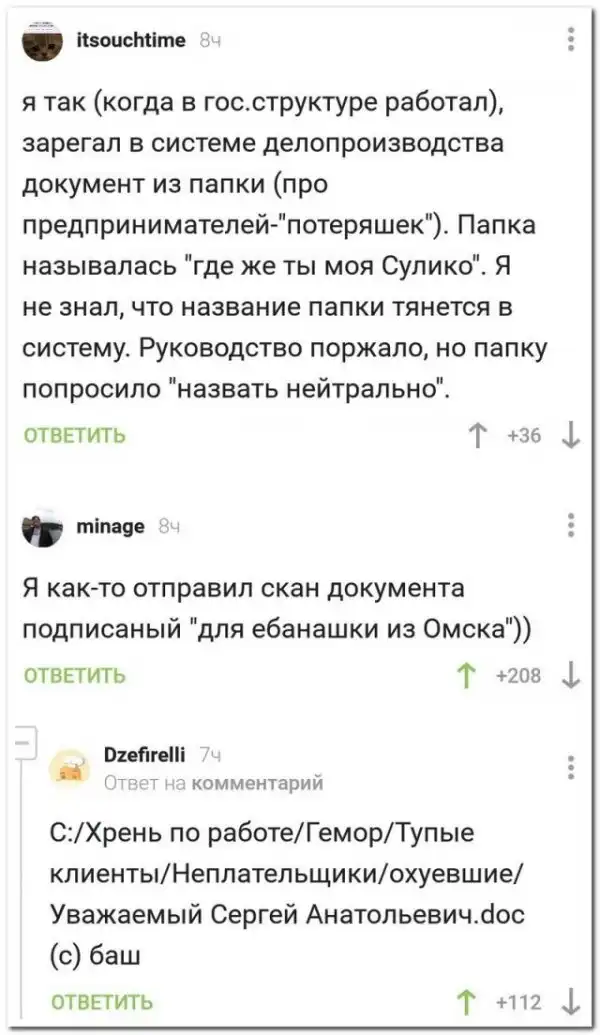600x1035 pixels.
Task: Open the overflow menu on itsouchtime's comment
Action: tap(571, 39)
